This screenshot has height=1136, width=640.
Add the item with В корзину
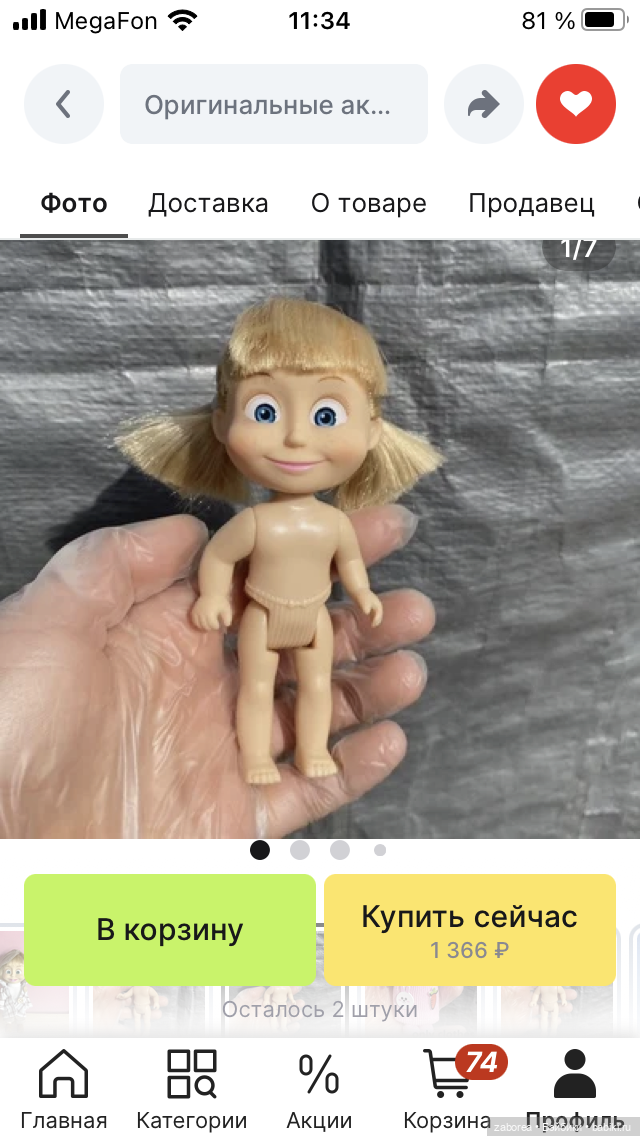pyautogui.click(x=170, y=930)
